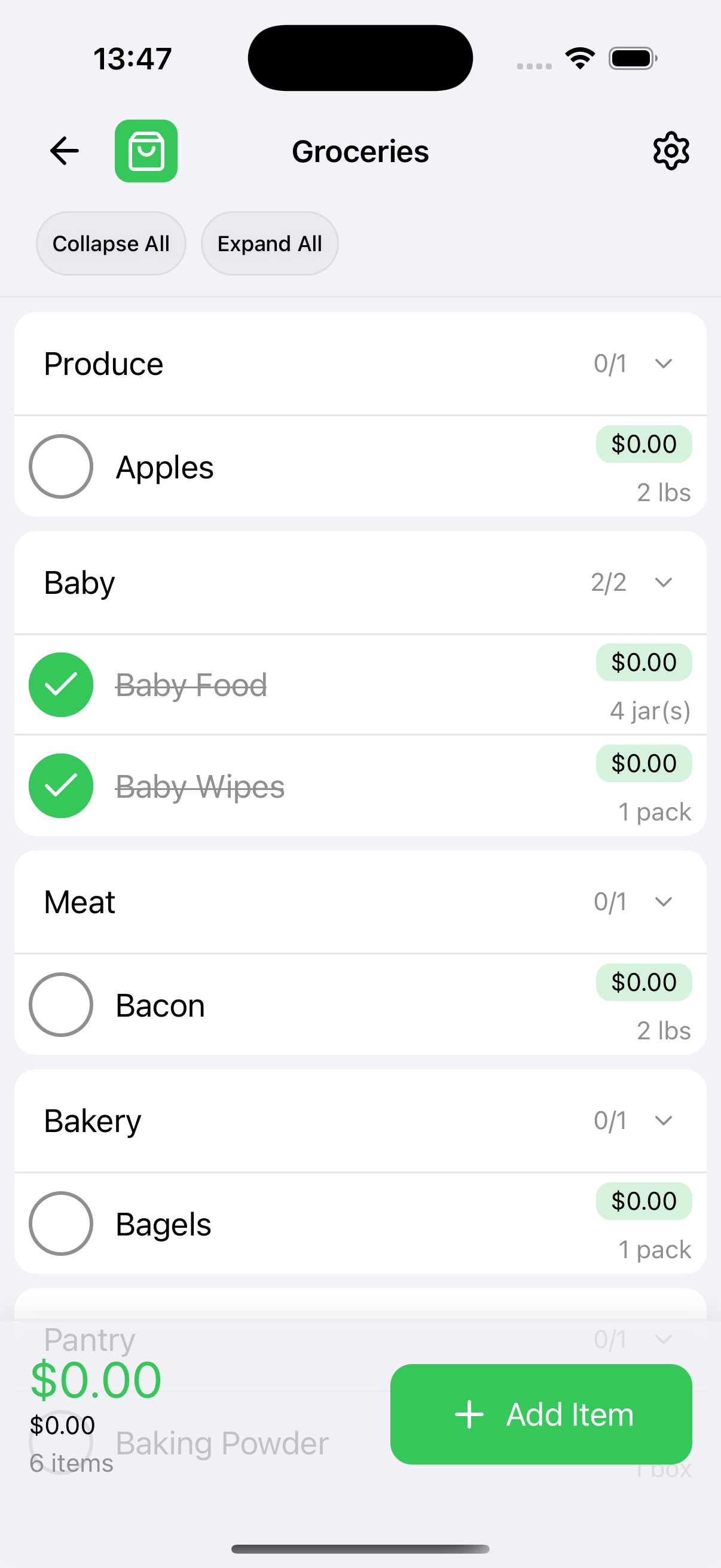Mark Bagels as bought
Screen dimensions: 721x1568
coord(61,1224)
